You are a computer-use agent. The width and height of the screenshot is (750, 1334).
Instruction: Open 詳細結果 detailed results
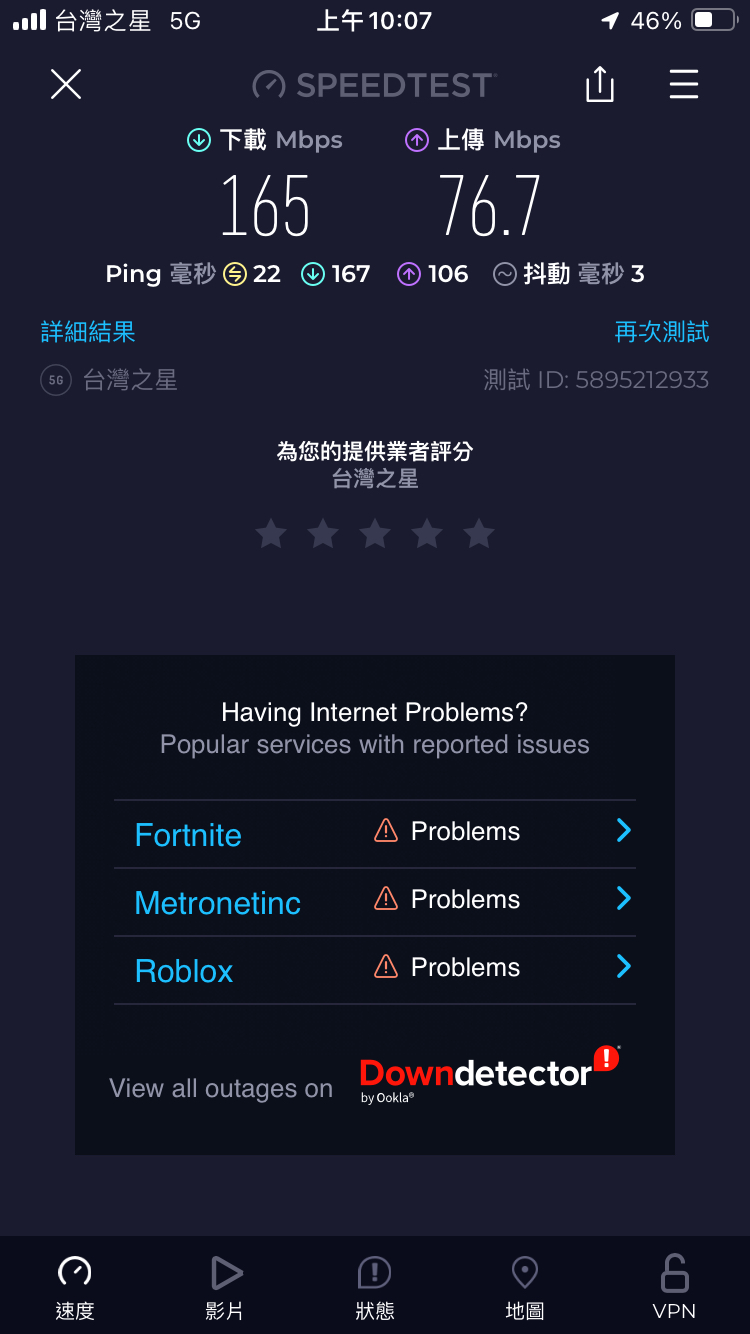tap(88, 332)
